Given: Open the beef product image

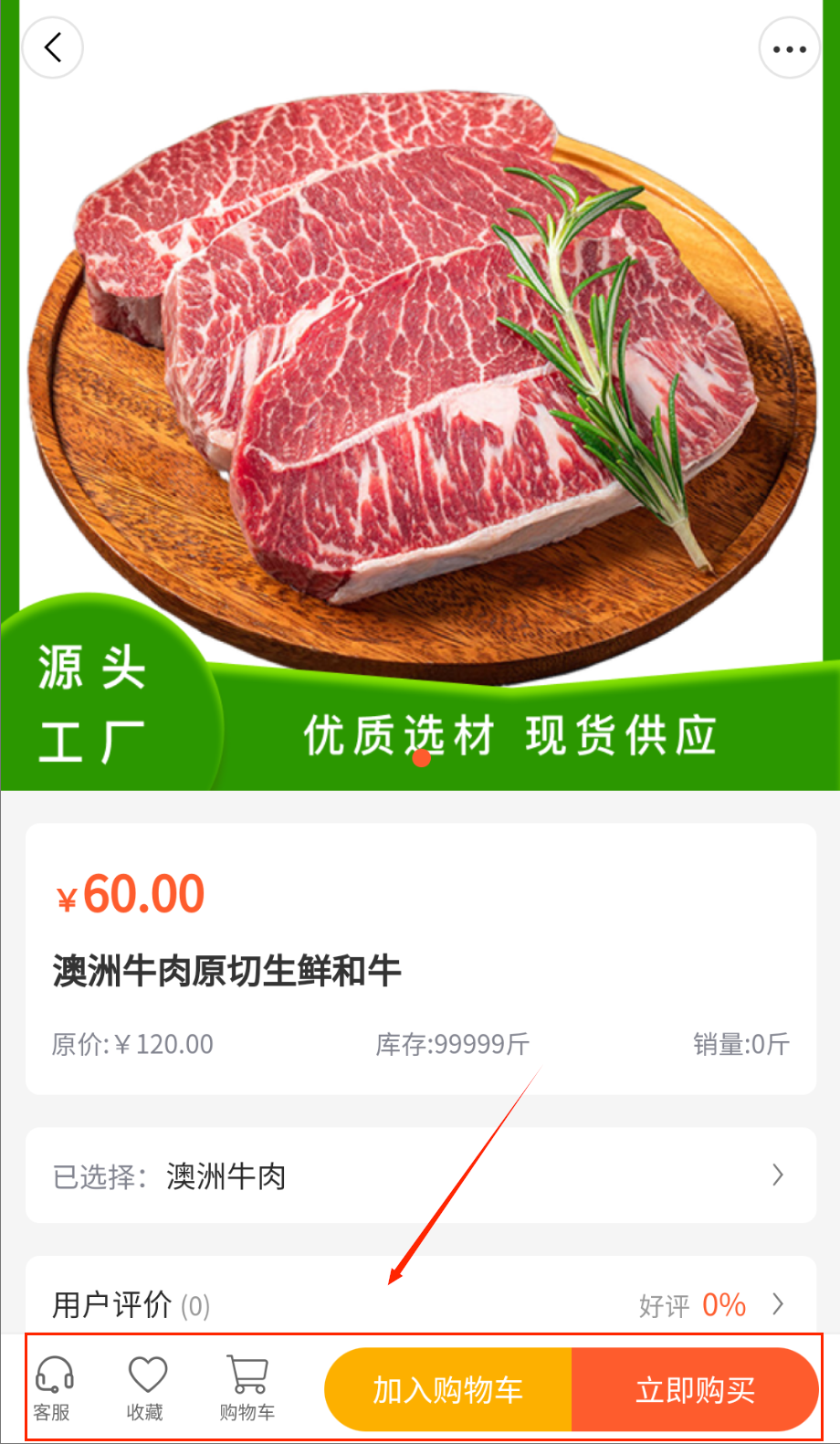Looking at the screenshot, I should coord(420,365).
